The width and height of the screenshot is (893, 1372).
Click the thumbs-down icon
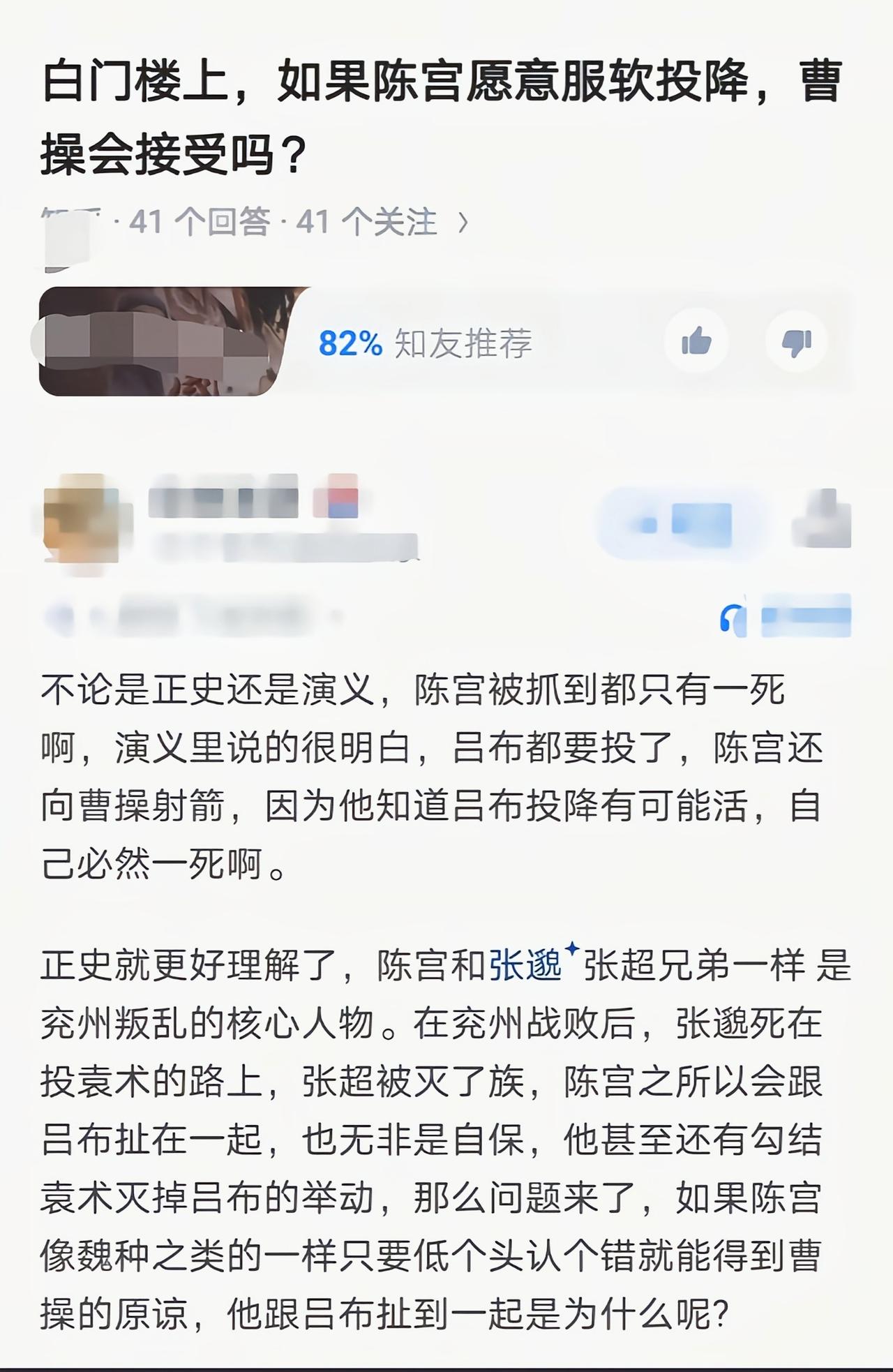click(x=795, y=342)
